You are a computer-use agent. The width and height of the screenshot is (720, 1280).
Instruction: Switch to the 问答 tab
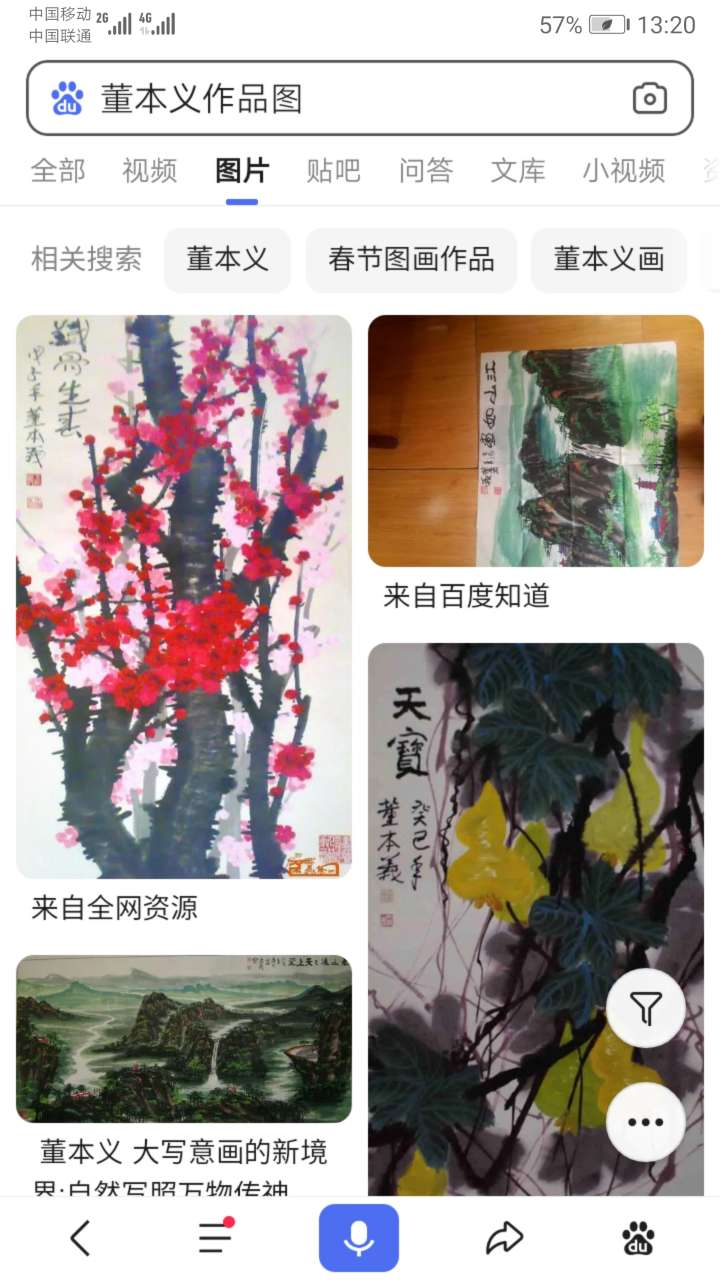click(426, 171)
